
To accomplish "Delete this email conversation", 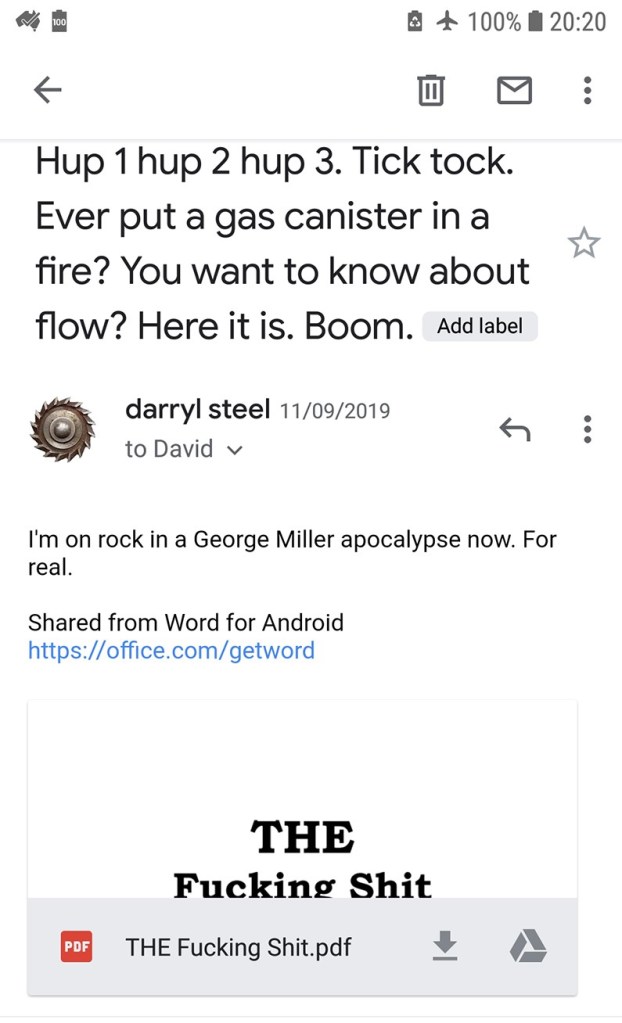I will point(430,91).
